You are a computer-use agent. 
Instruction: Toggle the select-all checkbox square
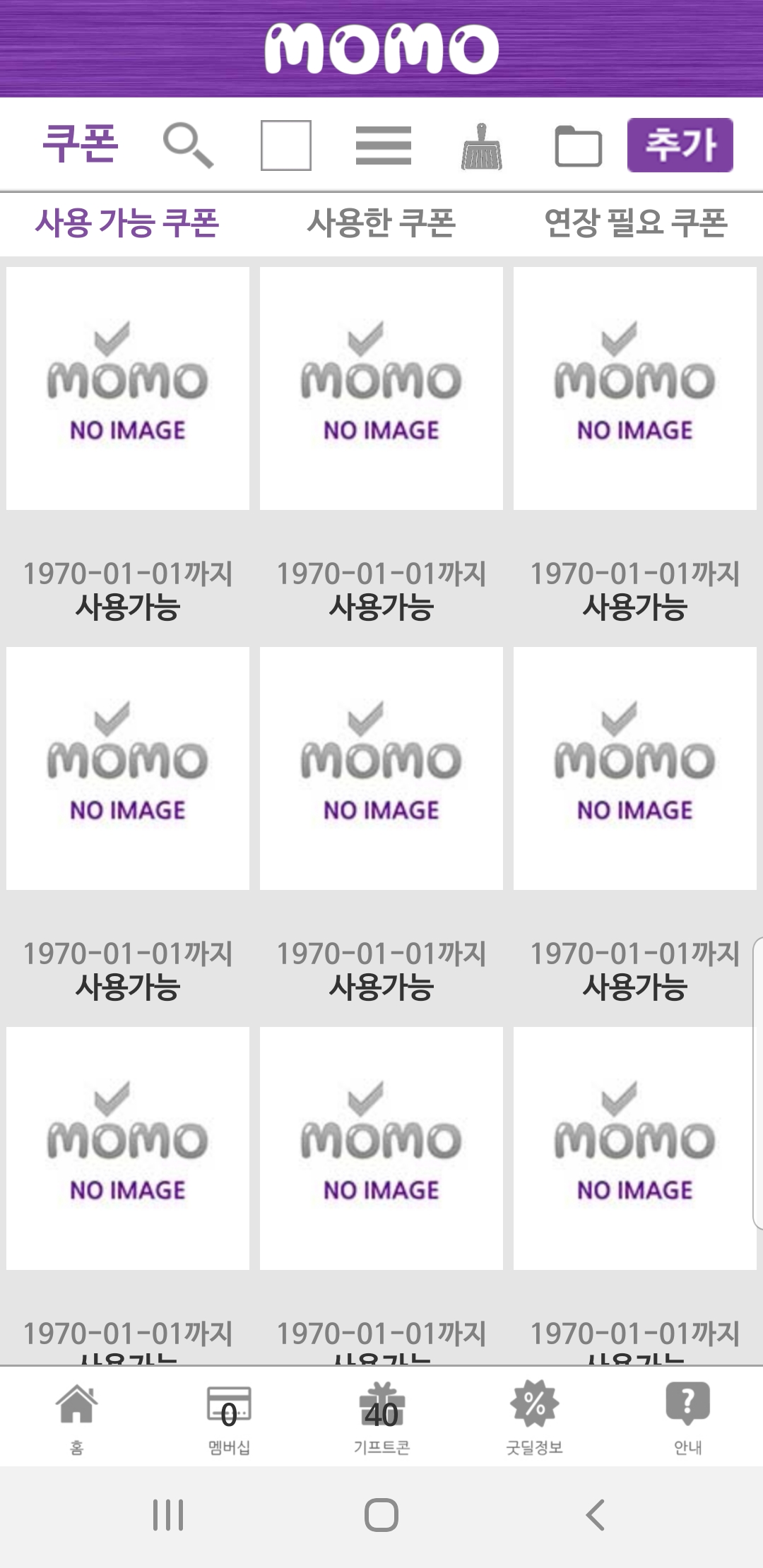[x=286, y=145]
